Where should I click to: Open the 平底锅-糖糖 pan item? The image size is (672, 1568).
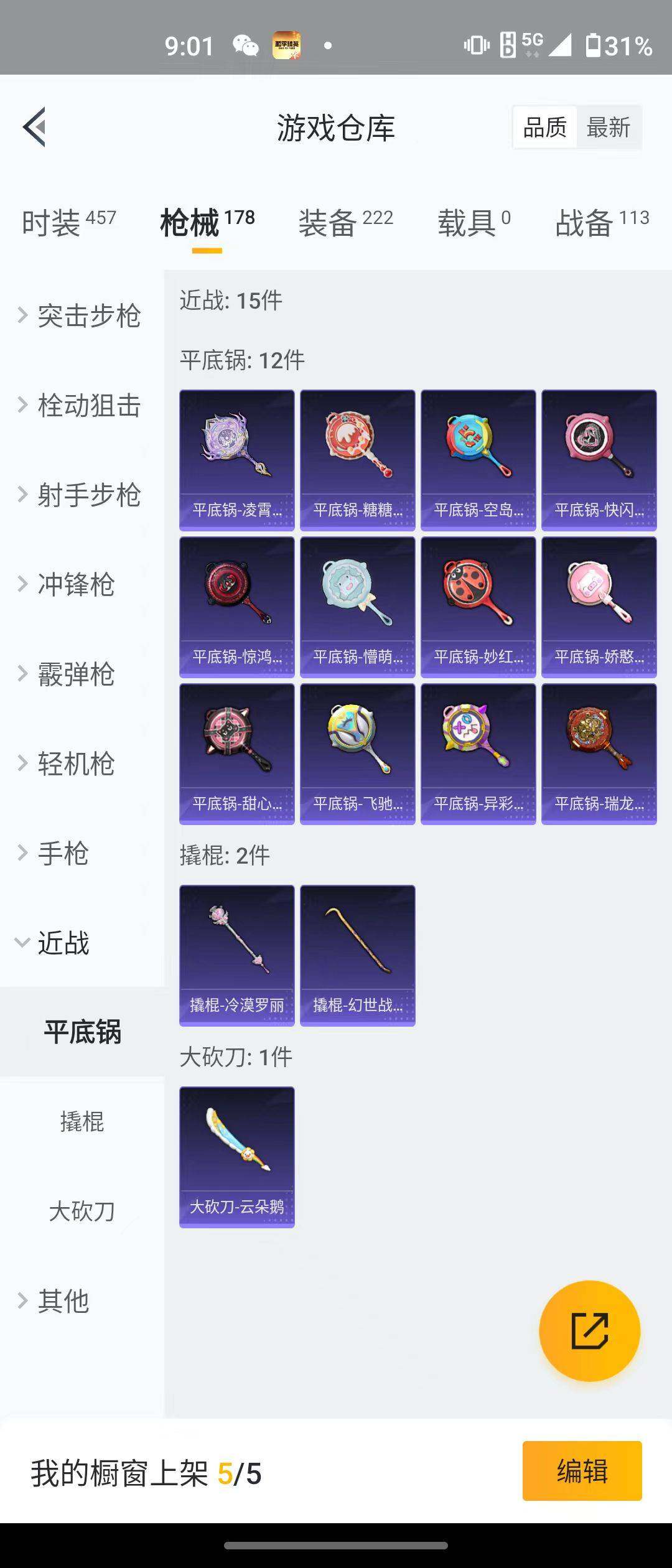[x=357, y=459]
